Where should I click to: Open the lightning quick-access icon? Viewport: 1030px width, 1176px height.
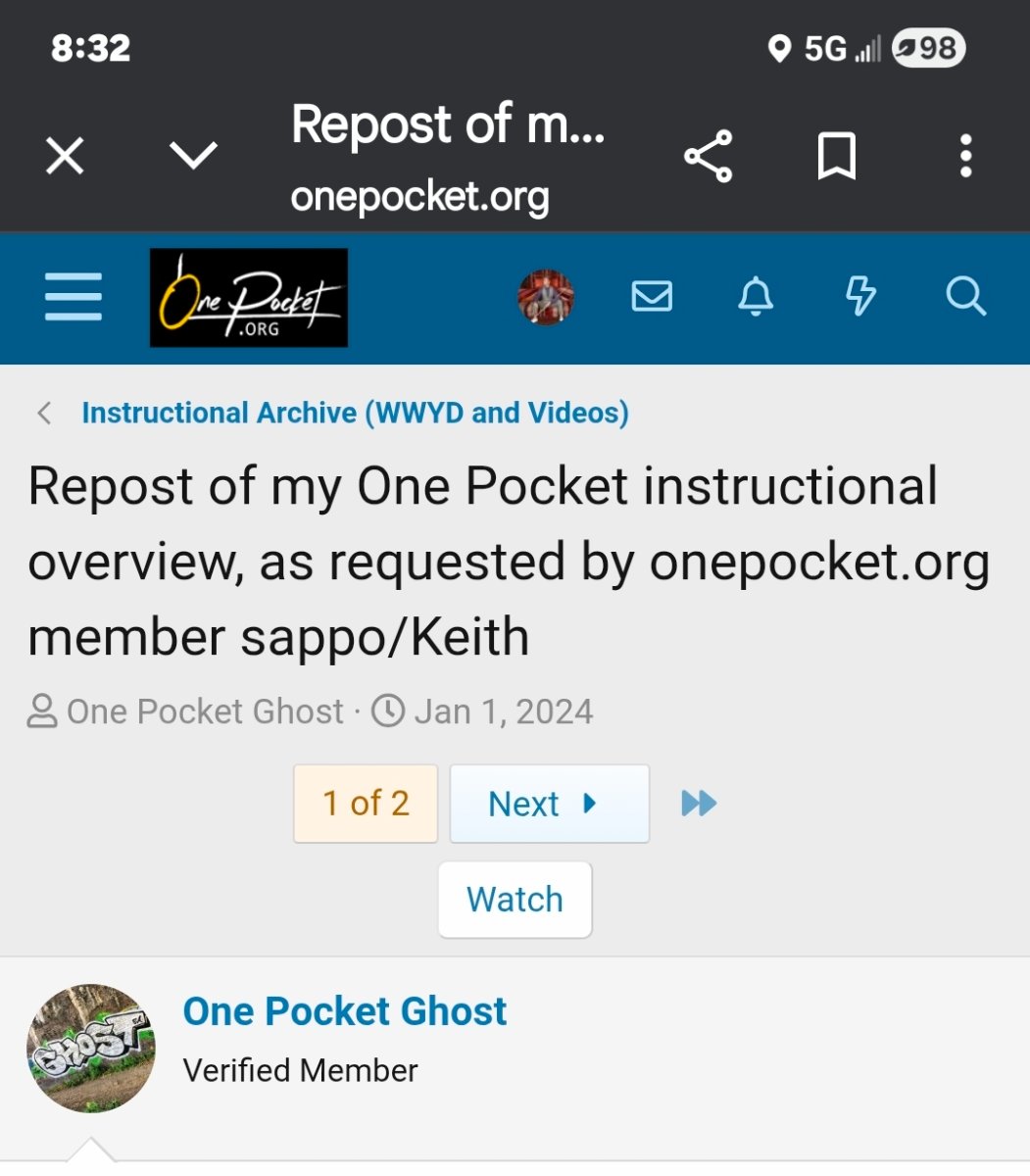click(861, 298)
